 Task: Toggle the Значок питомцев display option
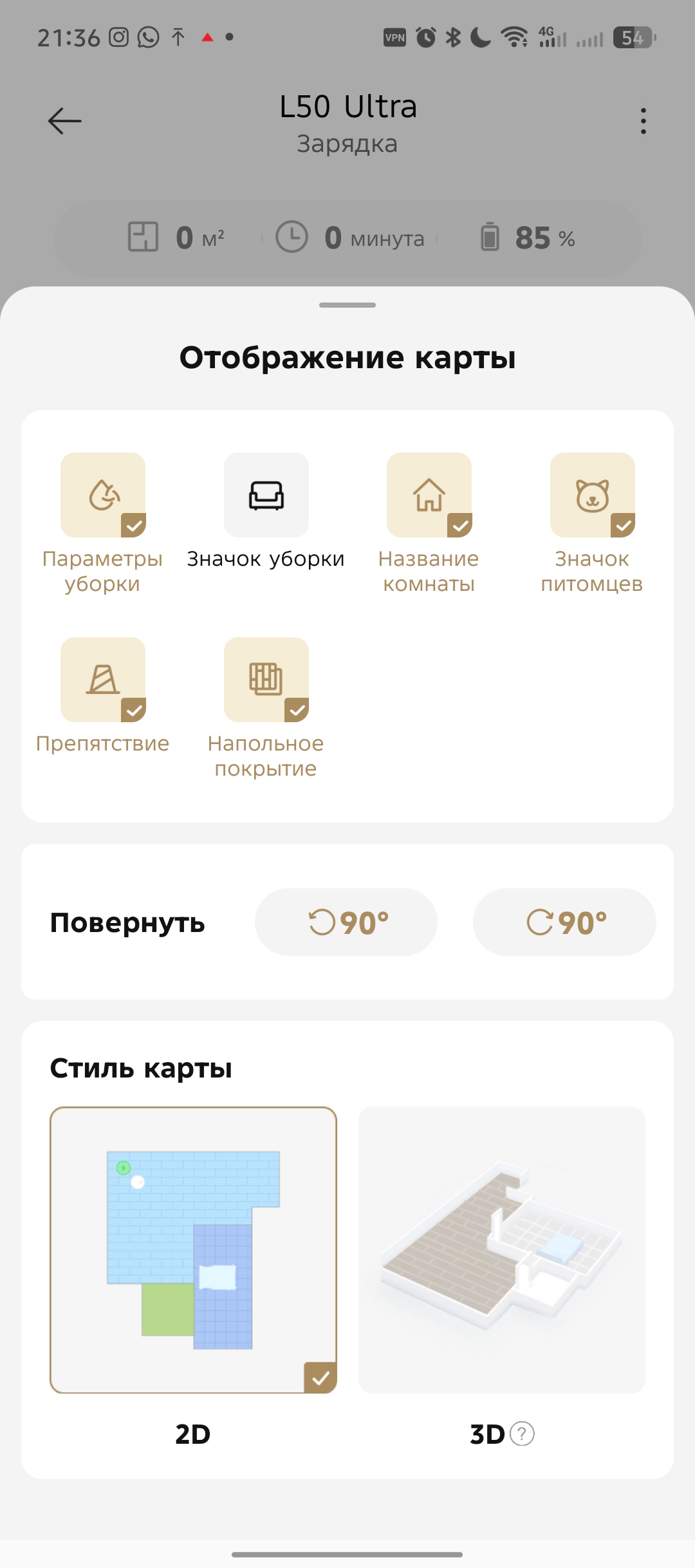coord(592,495)
